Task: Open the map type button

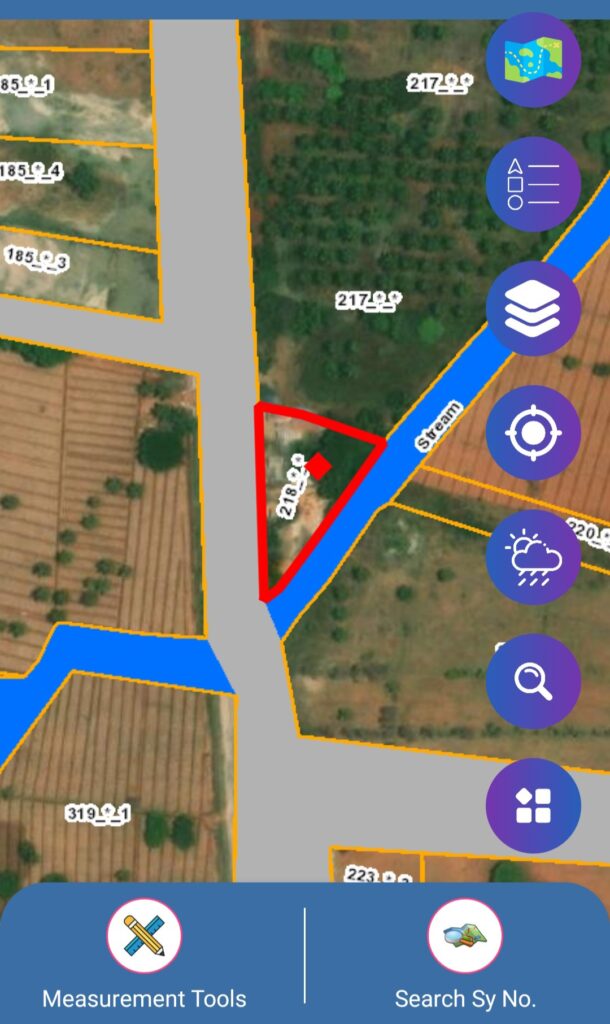Action: (x=533, y=60)
